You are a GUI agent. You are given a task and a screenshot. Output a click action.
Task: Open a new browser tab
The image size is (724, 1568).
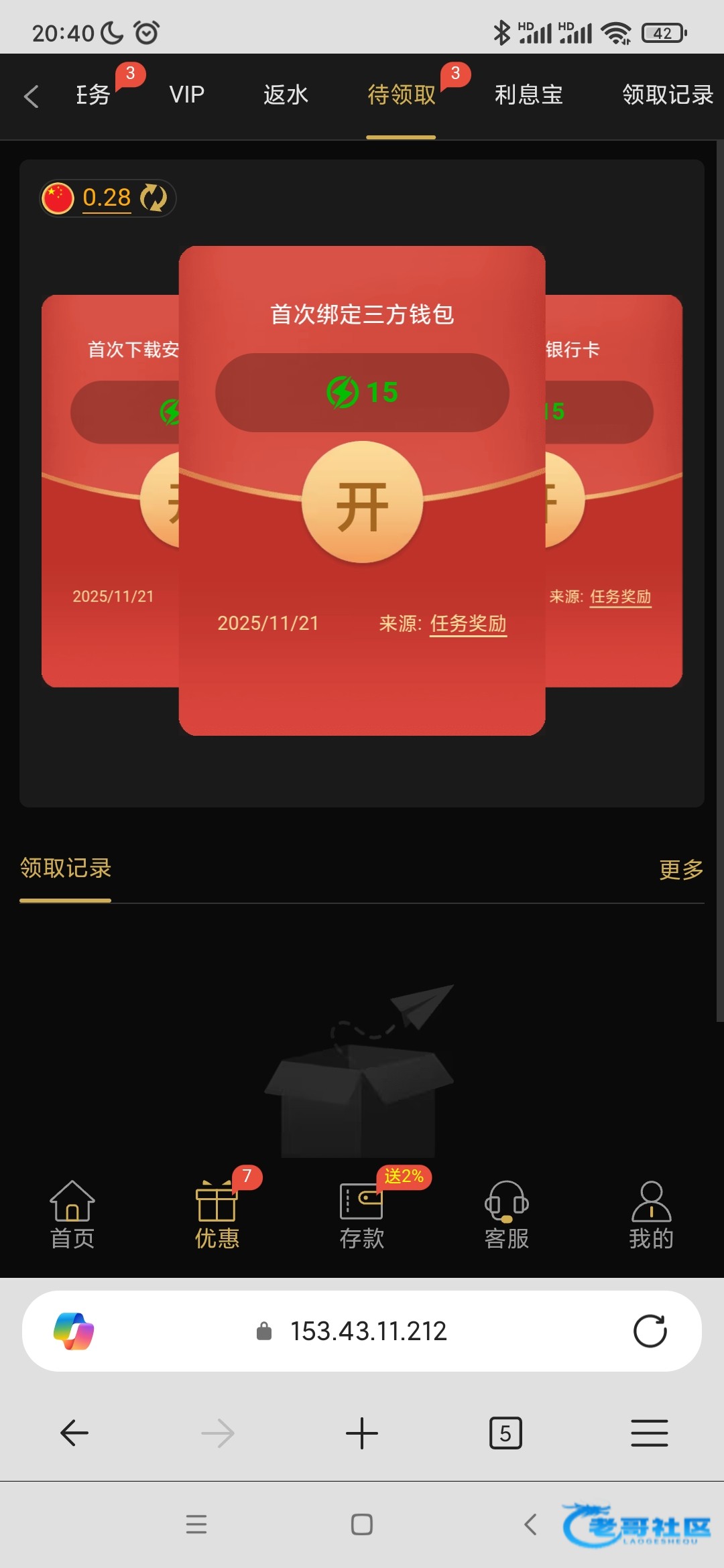[362, 1433]
